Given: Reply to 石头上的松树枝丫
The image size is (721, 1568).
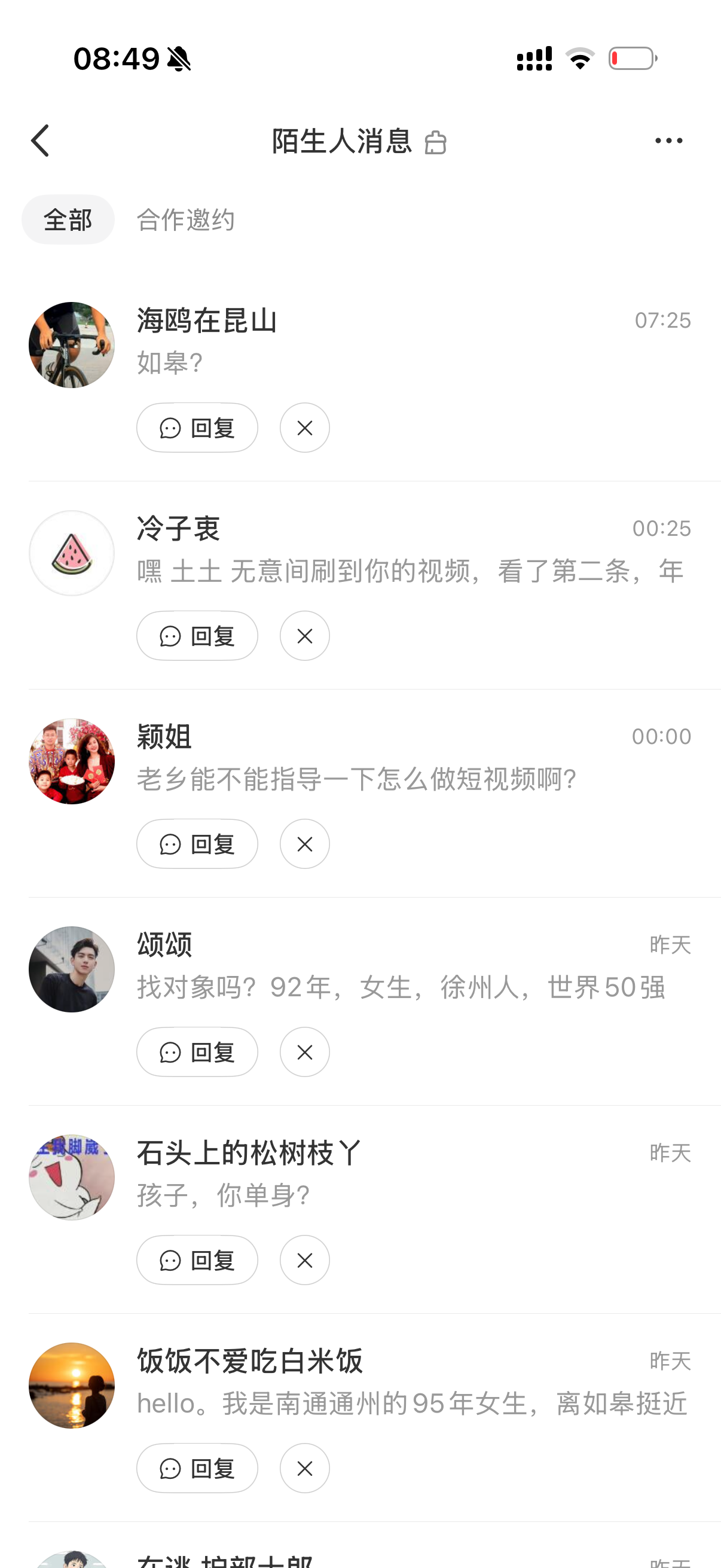Looking at the screenshot, I should [x=197, y=1261].
